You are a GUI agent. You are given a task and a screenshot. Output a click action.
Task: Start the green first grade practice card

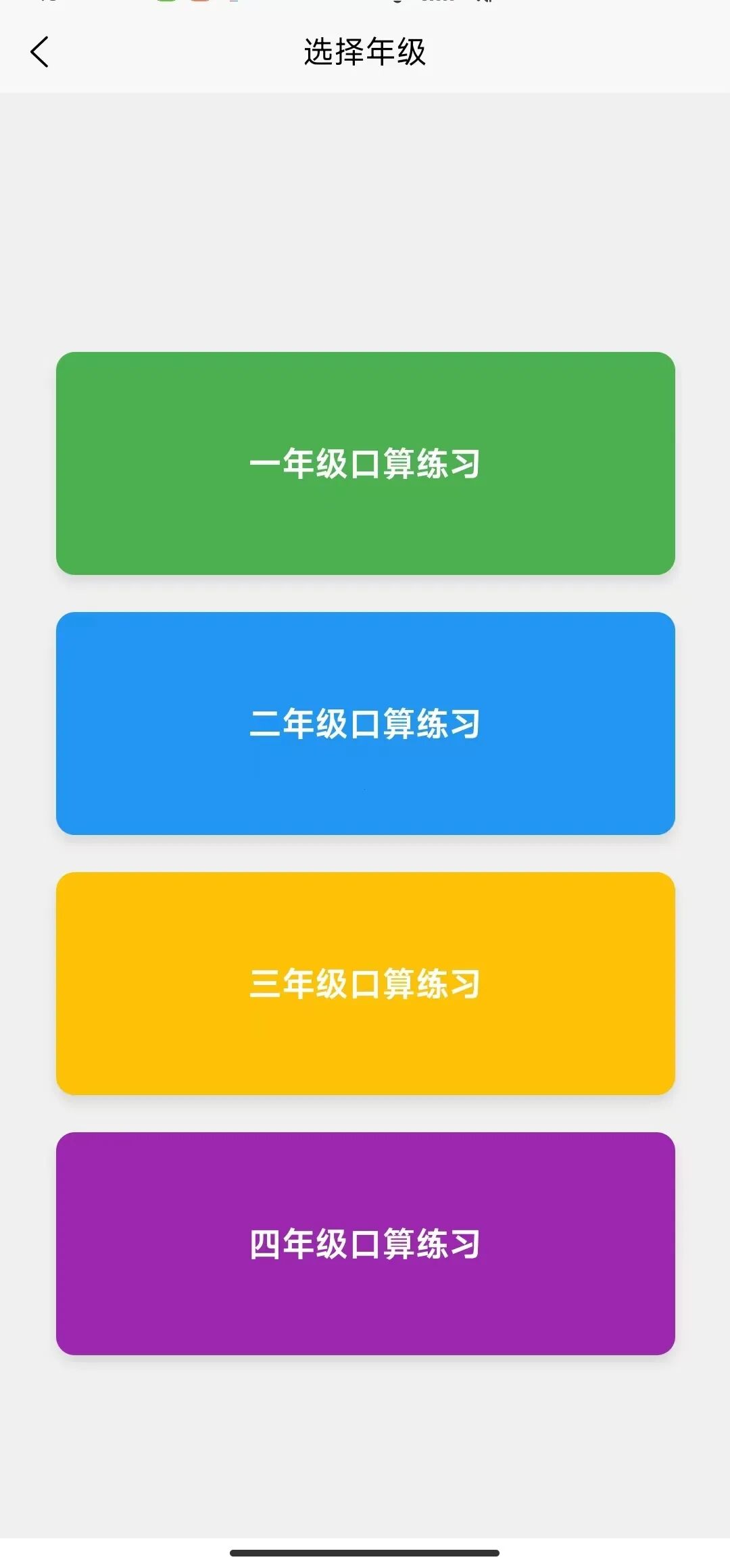365,463
